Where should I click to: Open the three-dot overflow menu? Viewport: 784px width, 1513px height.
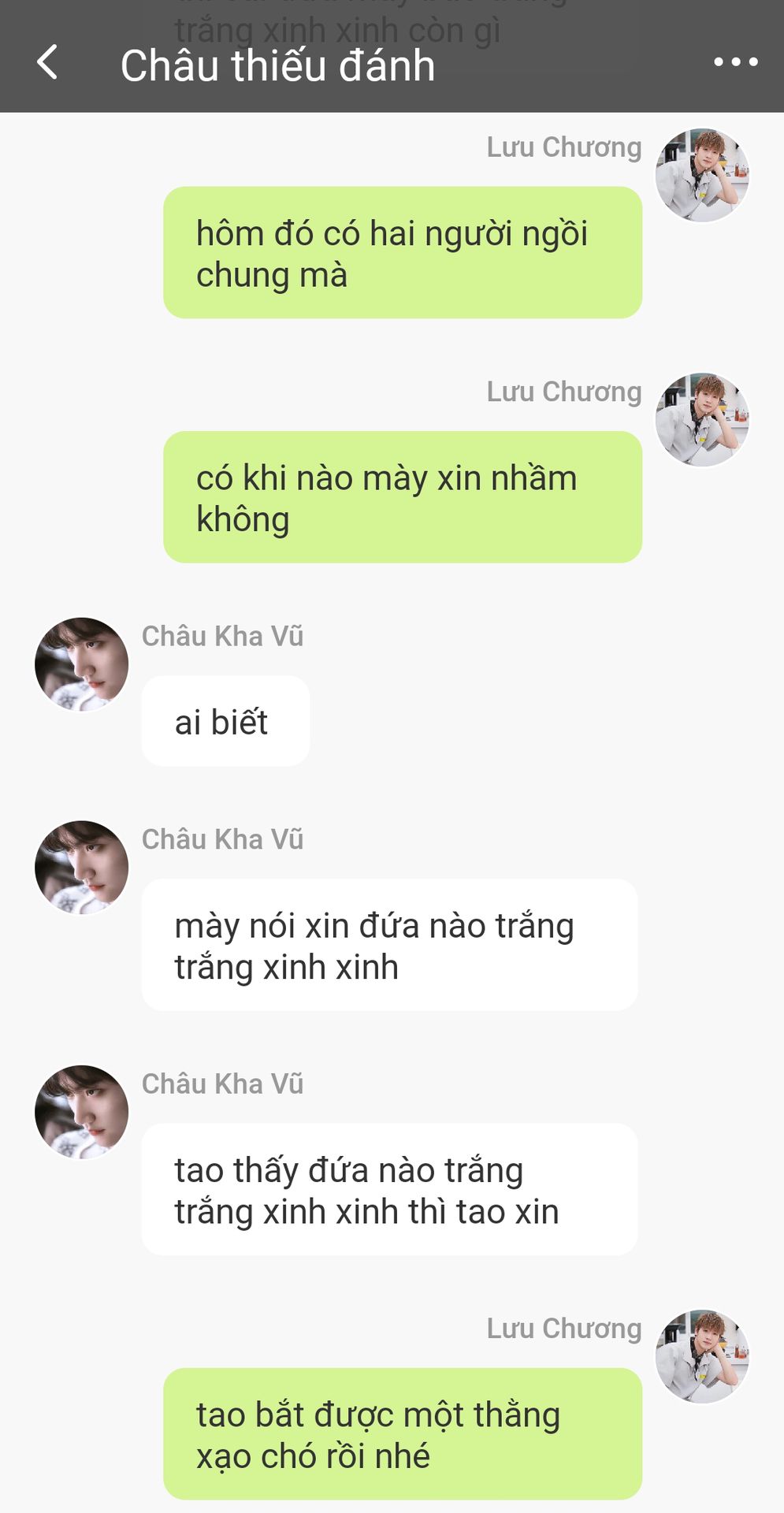[x=735, y=62]
